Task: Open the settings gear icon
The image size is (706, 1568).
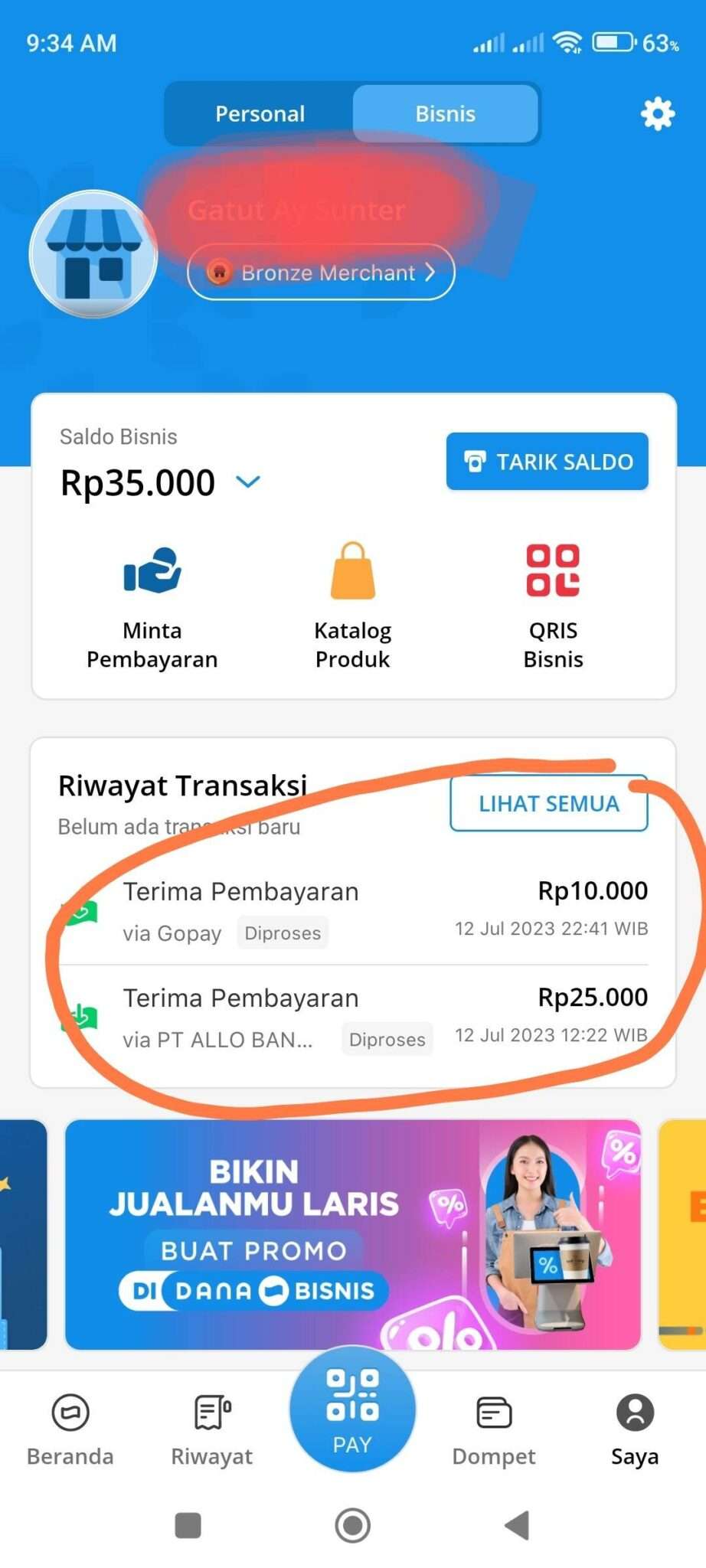Action: click(656, 113)
